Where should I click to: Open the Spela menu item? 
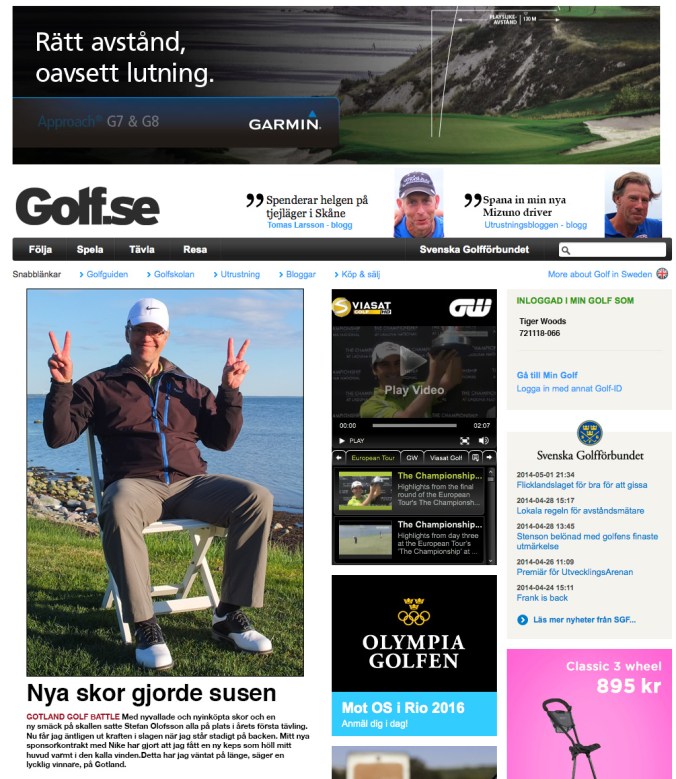pyautogui.click(x=90, y=249)
